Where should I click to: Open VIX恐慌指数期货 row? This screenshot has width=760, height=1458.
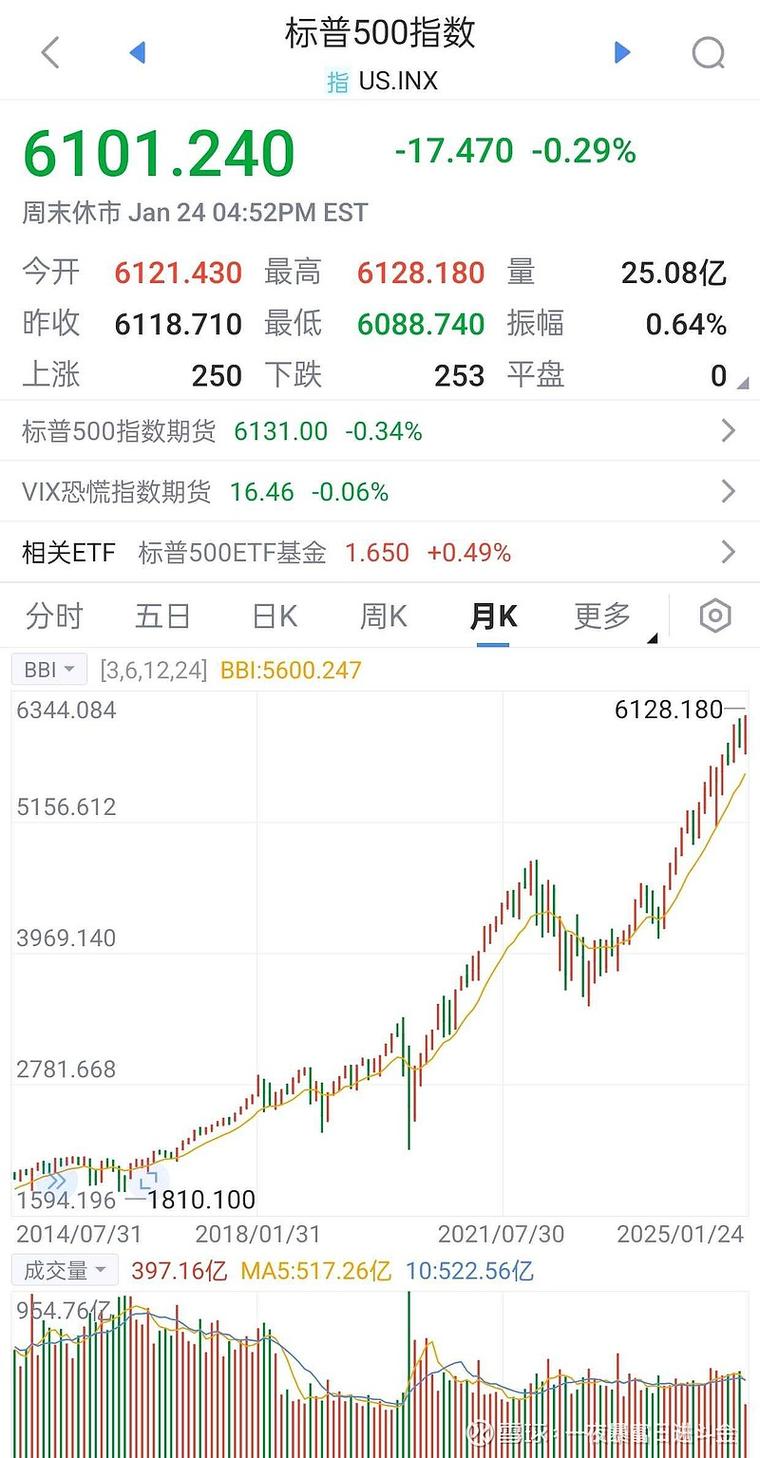[380, 491]
